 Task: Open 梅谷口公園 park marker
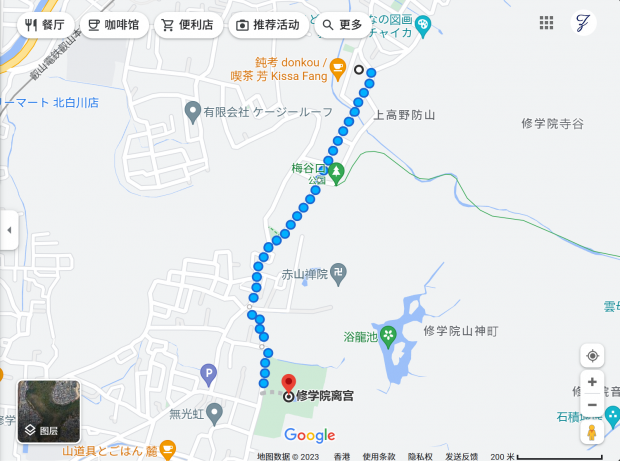tap(337, 173)
